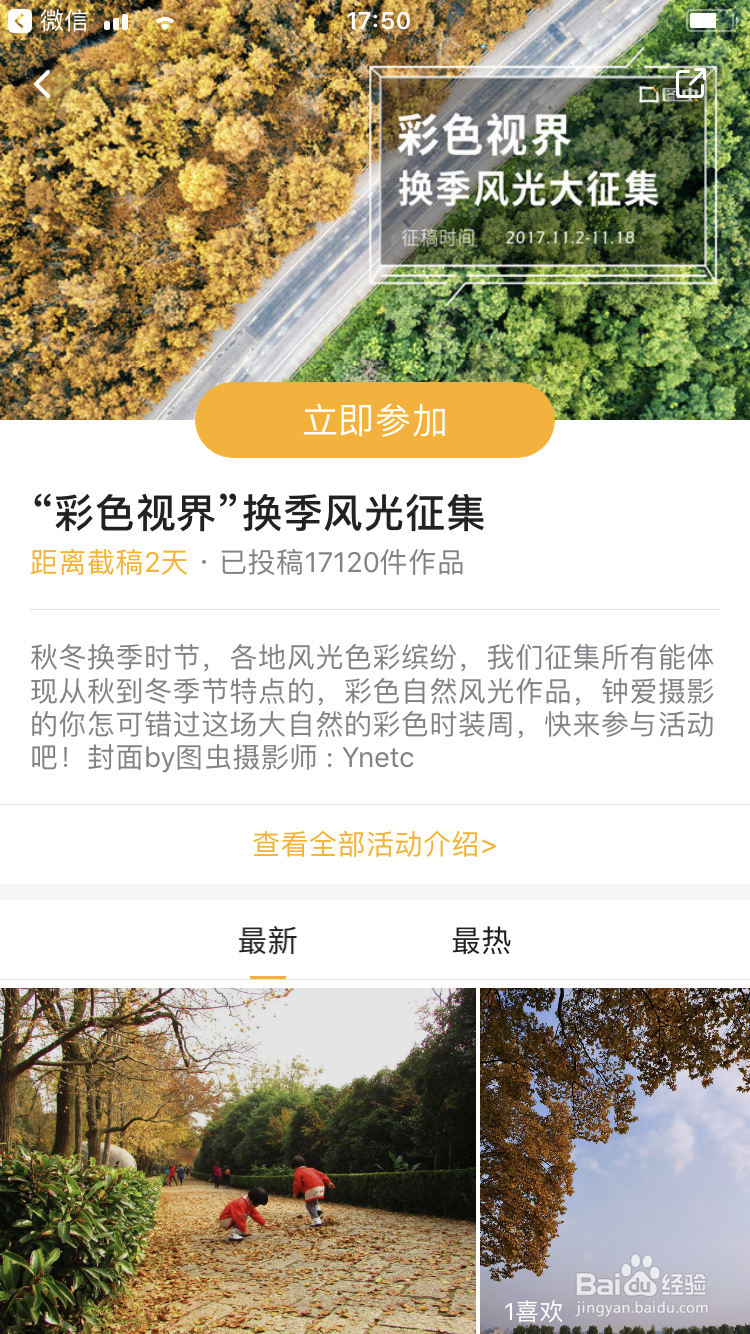Tap the back arrow on the cover image

point(41,84)
